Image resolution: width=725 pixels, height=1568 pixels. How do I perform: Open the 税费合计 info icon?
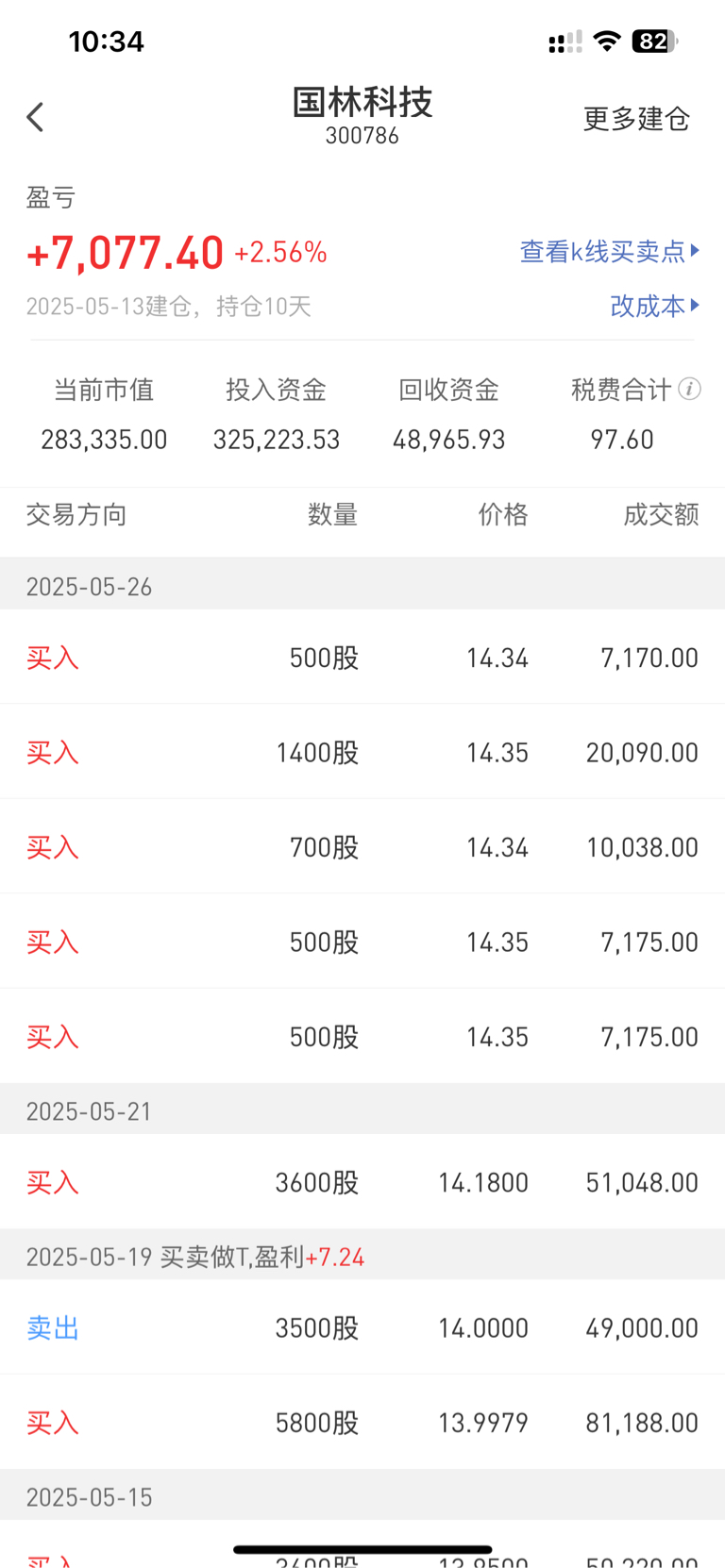[x=690, y=389]
